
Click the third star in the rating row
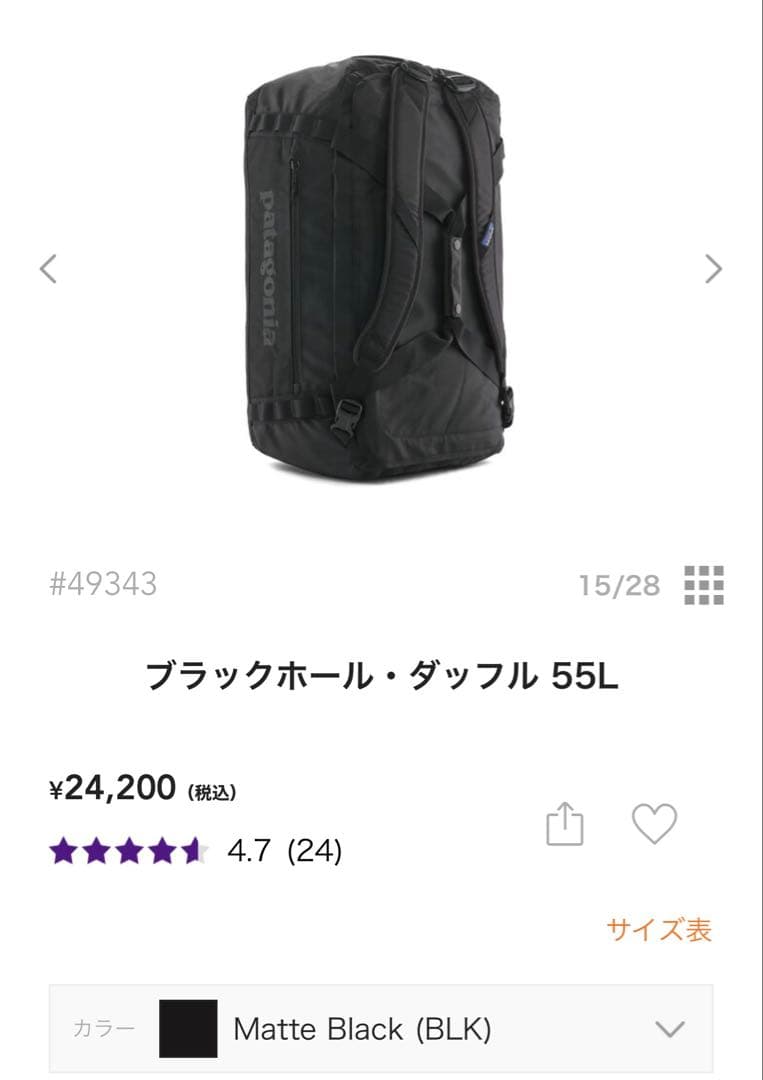click(128, 850)
